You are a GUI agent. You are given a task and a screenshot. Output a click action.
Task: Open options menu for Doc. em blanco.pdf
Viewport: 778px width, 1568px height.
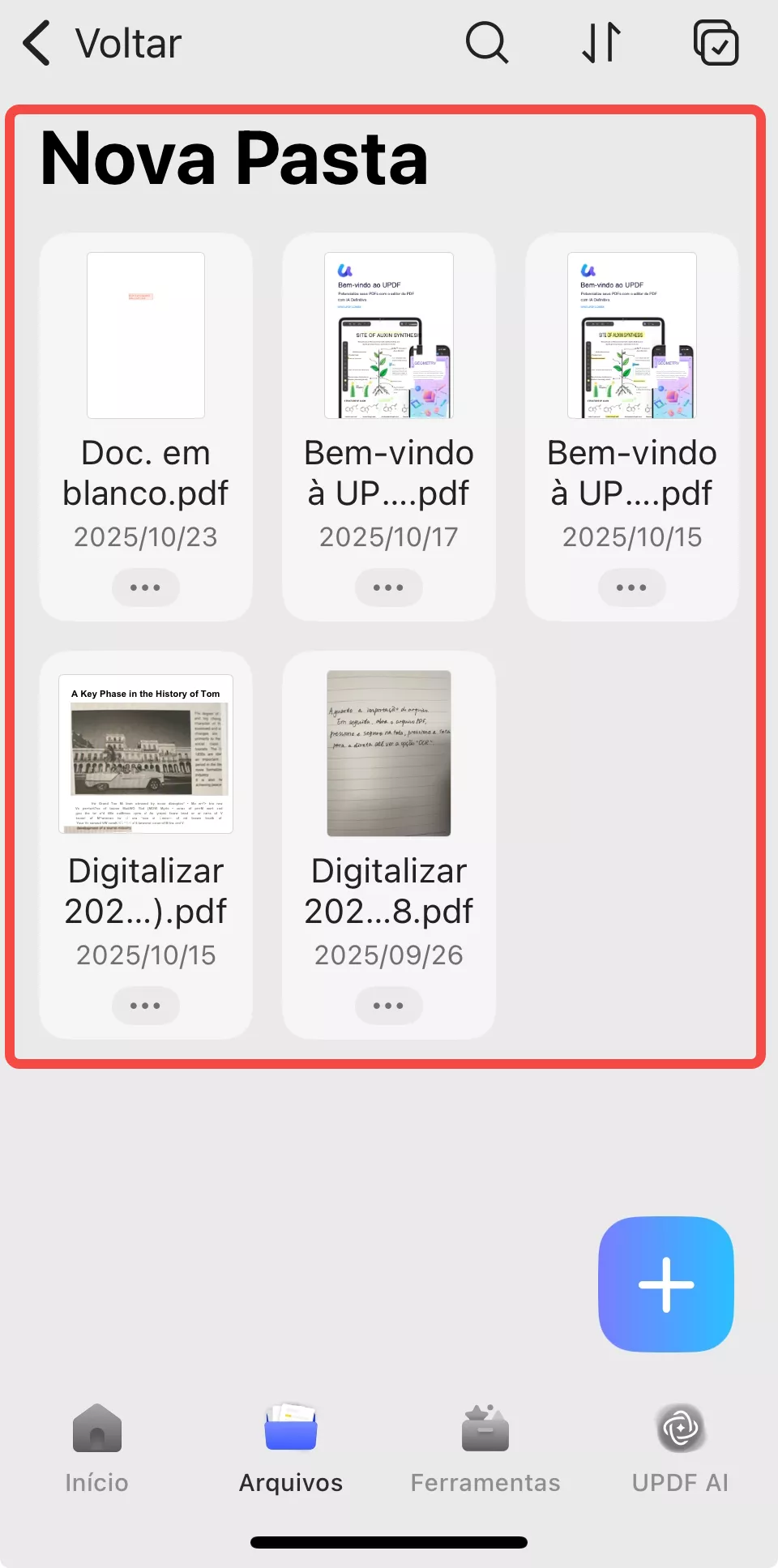(x=145, y=587)
